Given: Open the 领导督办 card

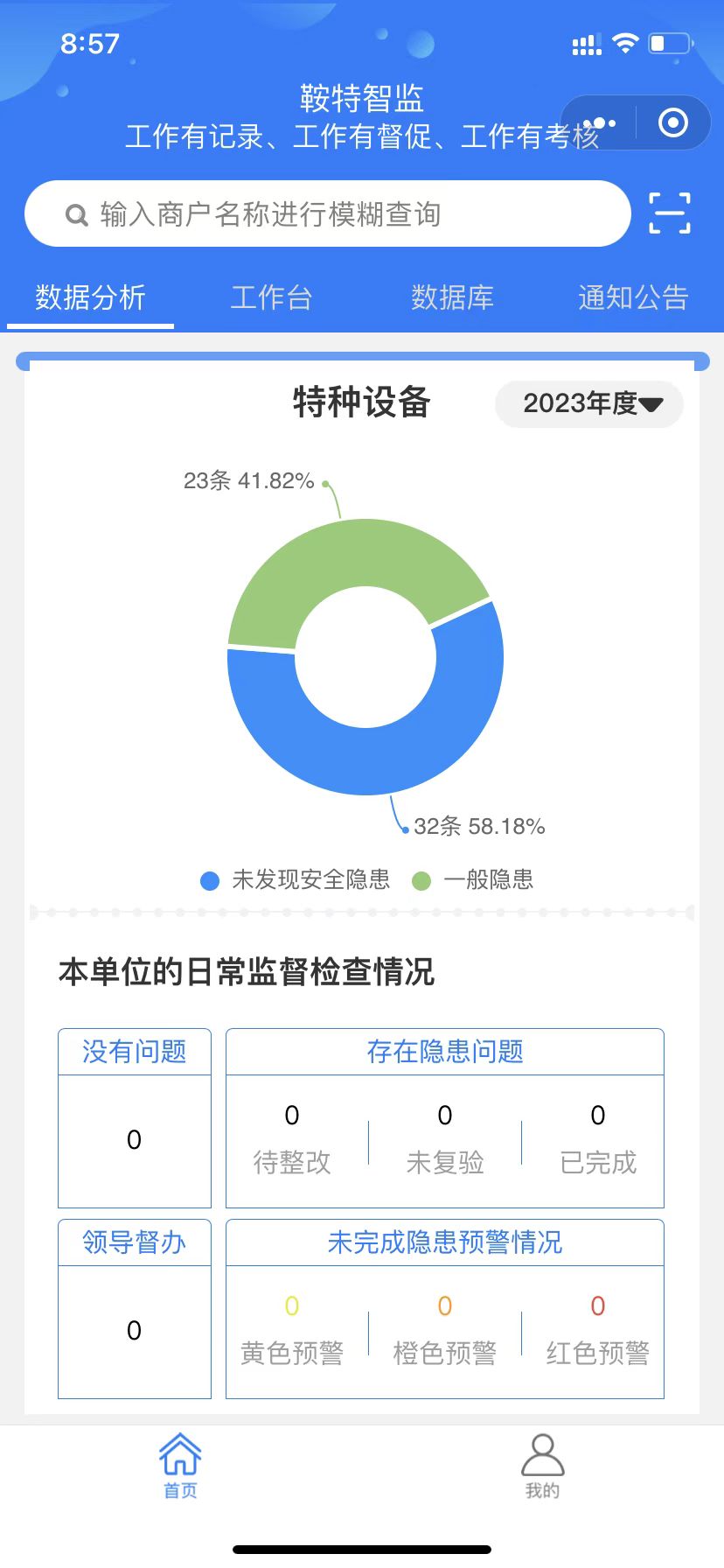Looking at the screenshot, I should (135, 1309).
